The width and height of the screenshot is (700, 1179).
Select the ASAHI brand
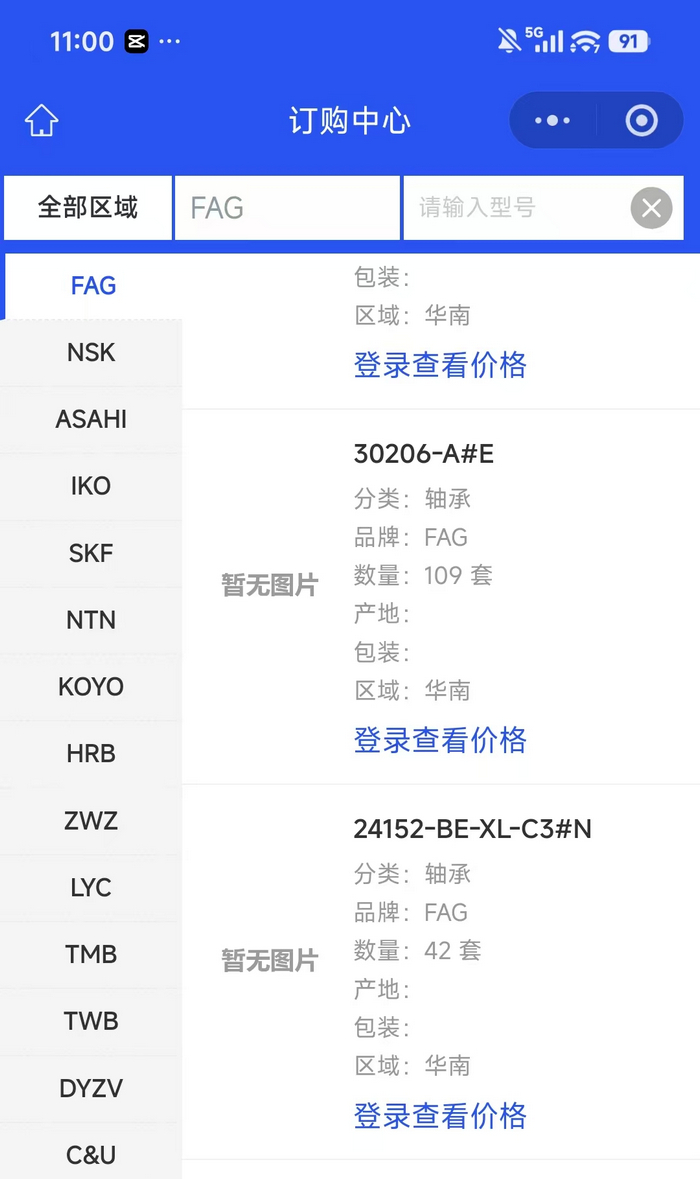91,420
